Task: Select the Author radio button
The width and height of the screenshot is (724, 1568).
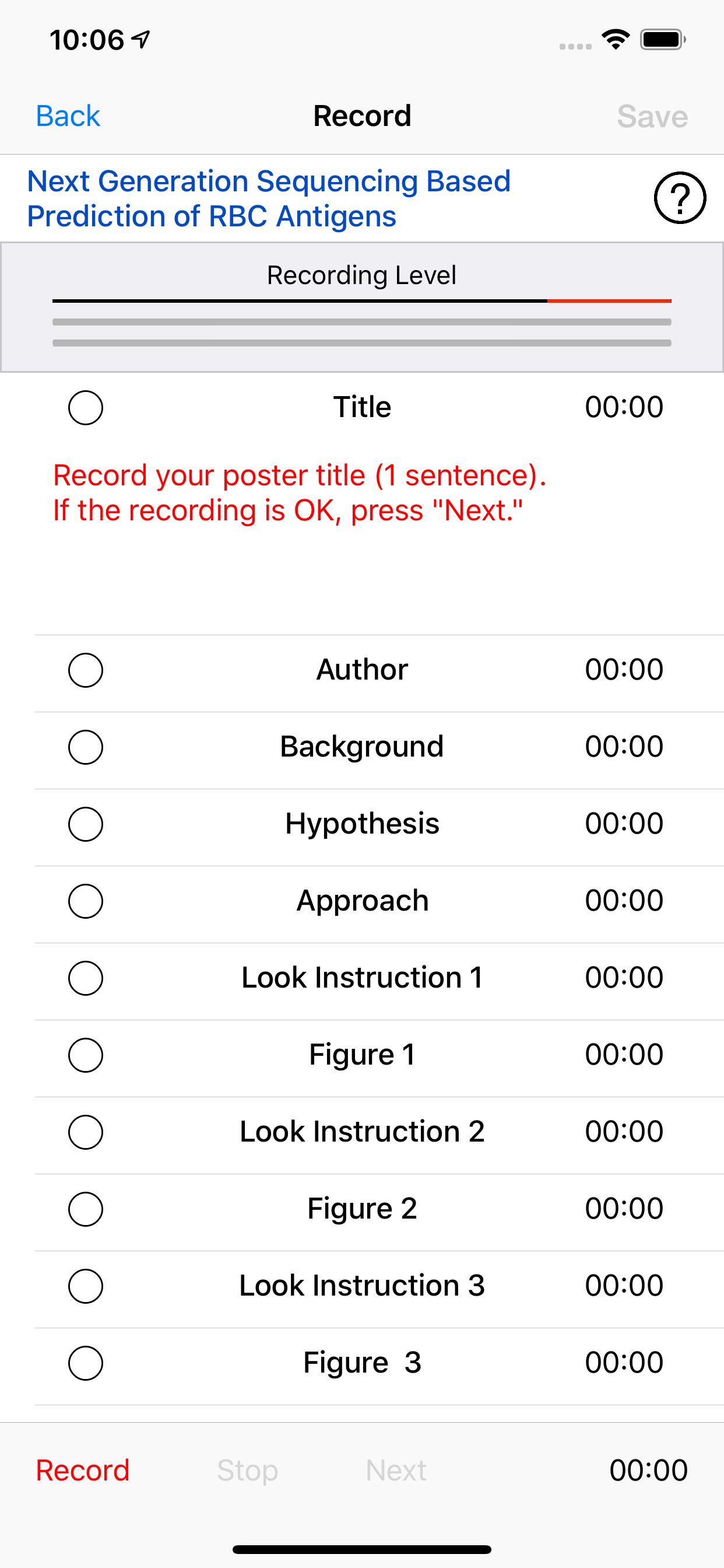Action: click(x=86, y=670)
